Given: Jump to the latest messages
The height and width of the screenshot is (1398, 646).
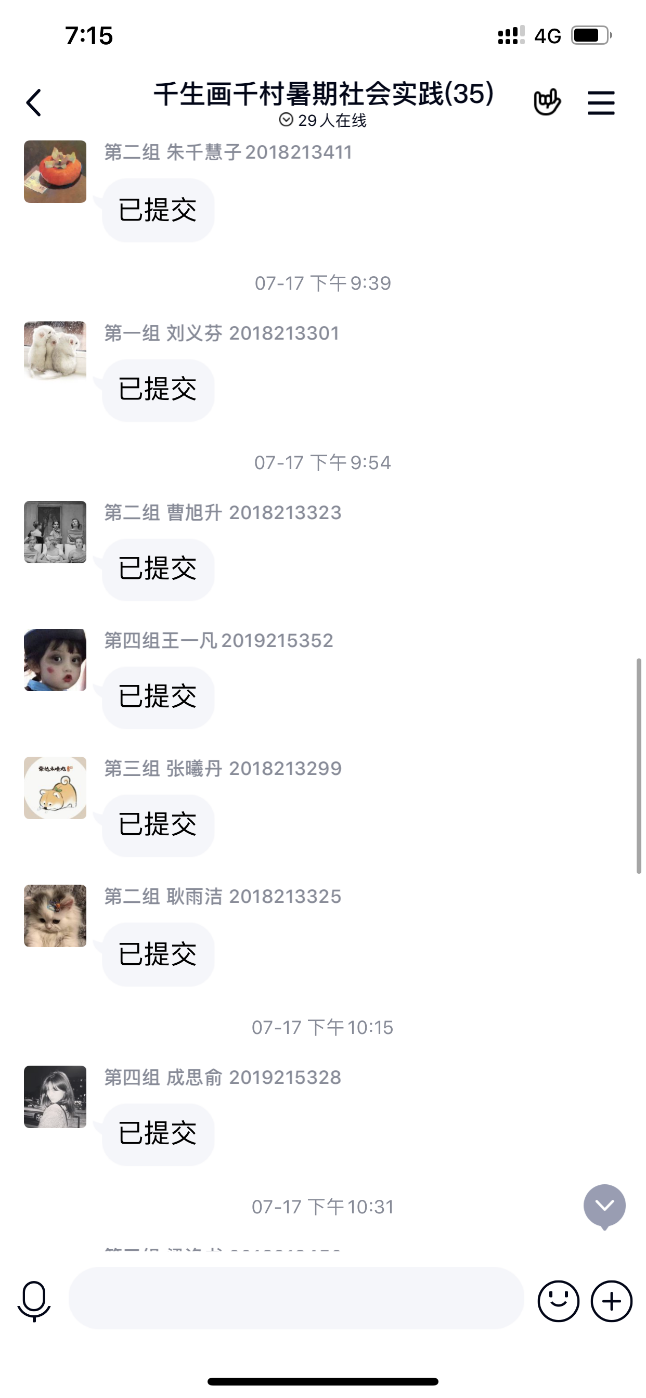Looking at the screenshot, I should click(x=604, y=1206).
